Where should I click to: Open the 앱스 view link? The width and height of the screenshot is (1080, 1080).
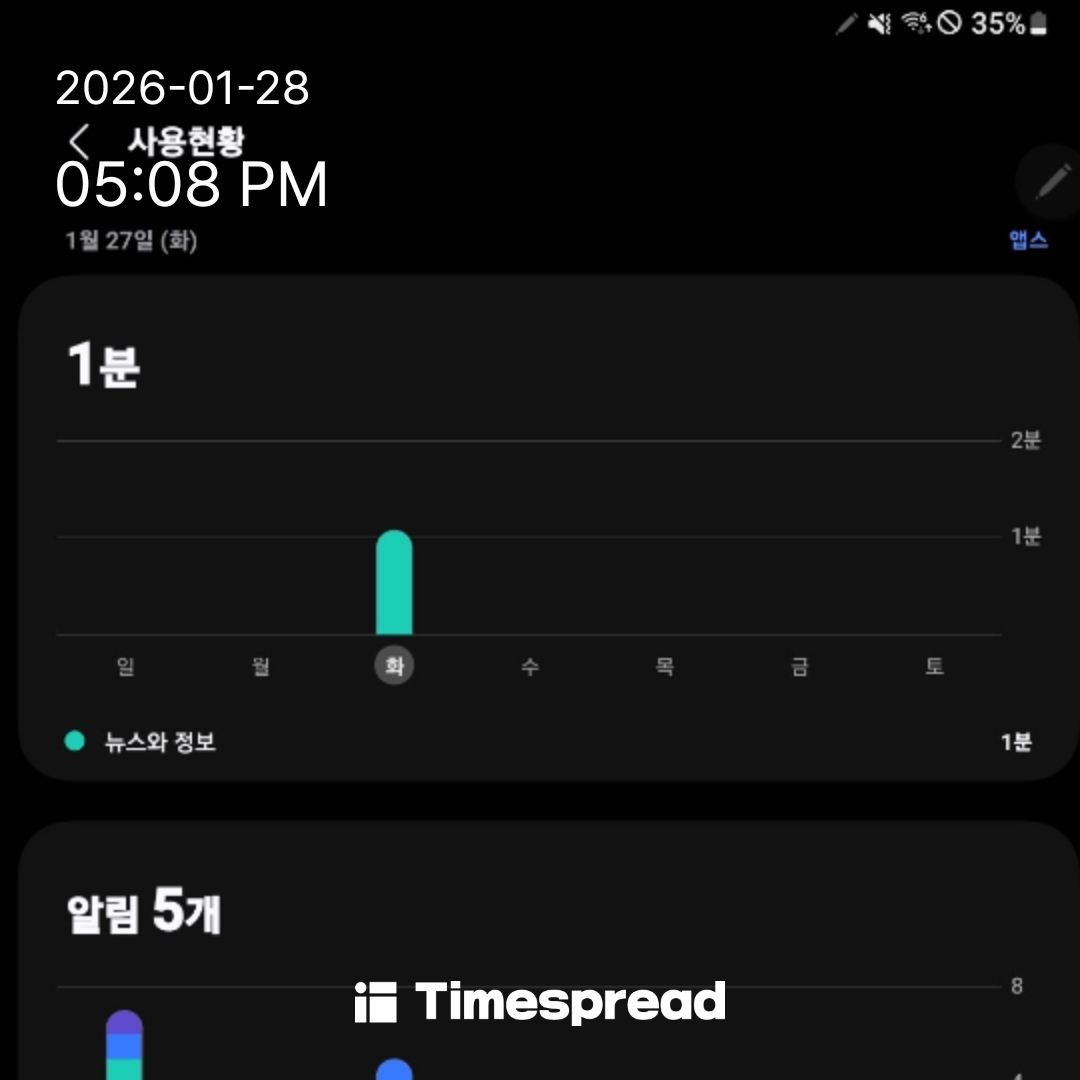point(1028,240)
